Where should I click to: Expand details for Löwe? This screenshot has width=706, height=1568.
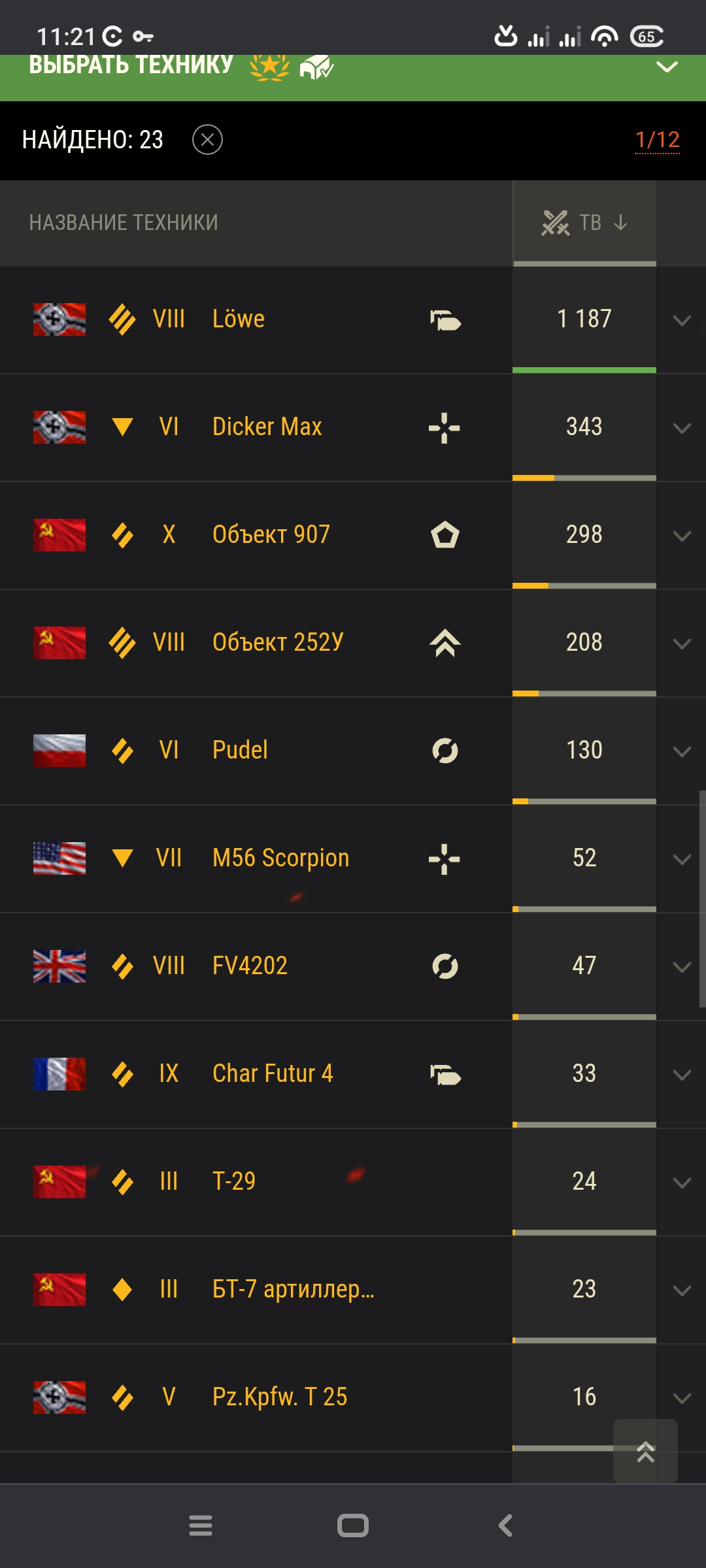point(682,320)
